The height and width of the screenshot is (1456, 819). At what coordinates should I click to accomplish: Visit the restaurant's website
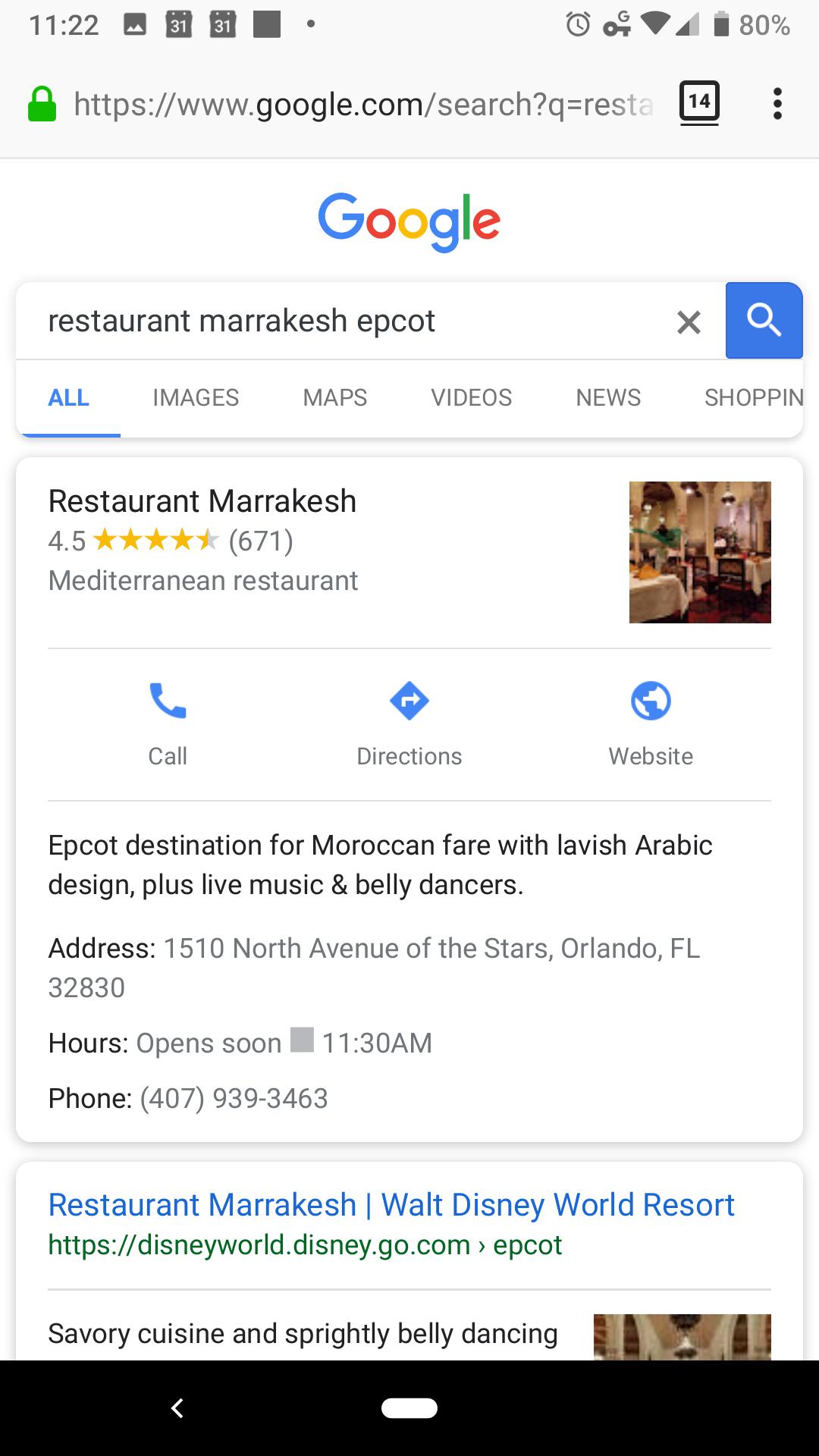point(651,723)
